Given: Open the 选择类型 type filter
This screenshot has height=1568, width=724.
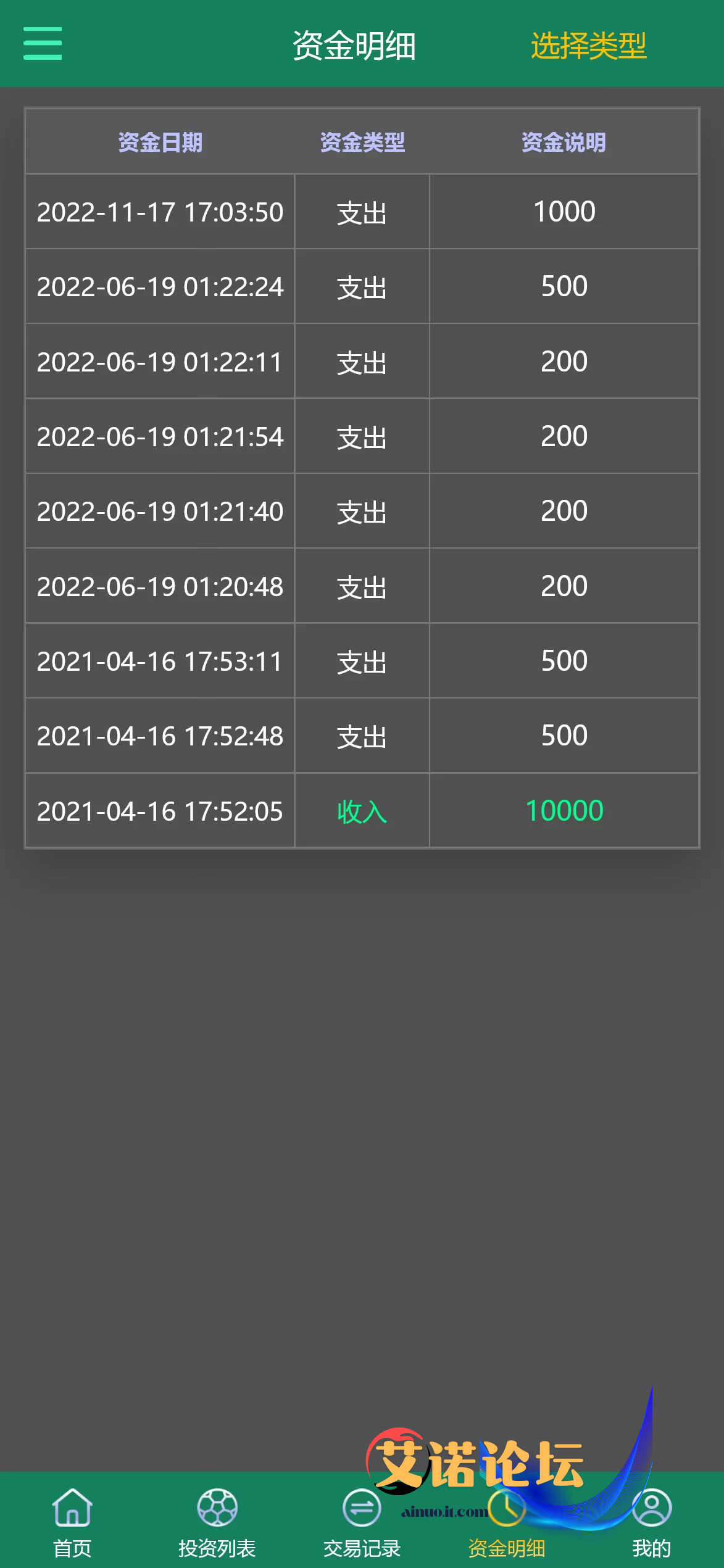Looking at the screenshot, I should pos(588,46).
